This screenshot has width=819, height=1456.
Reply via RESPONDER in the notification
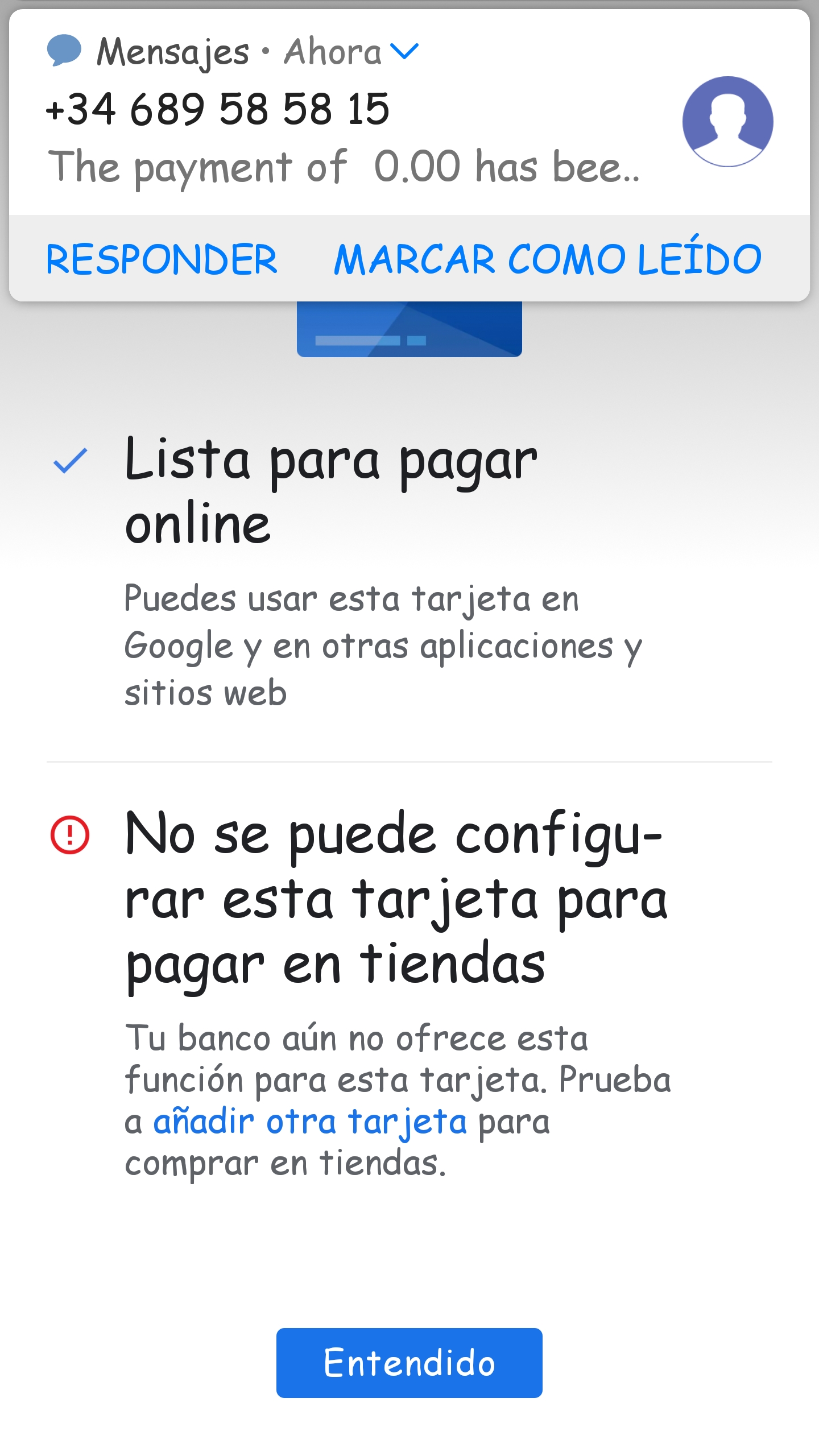(x=162, y=259)
